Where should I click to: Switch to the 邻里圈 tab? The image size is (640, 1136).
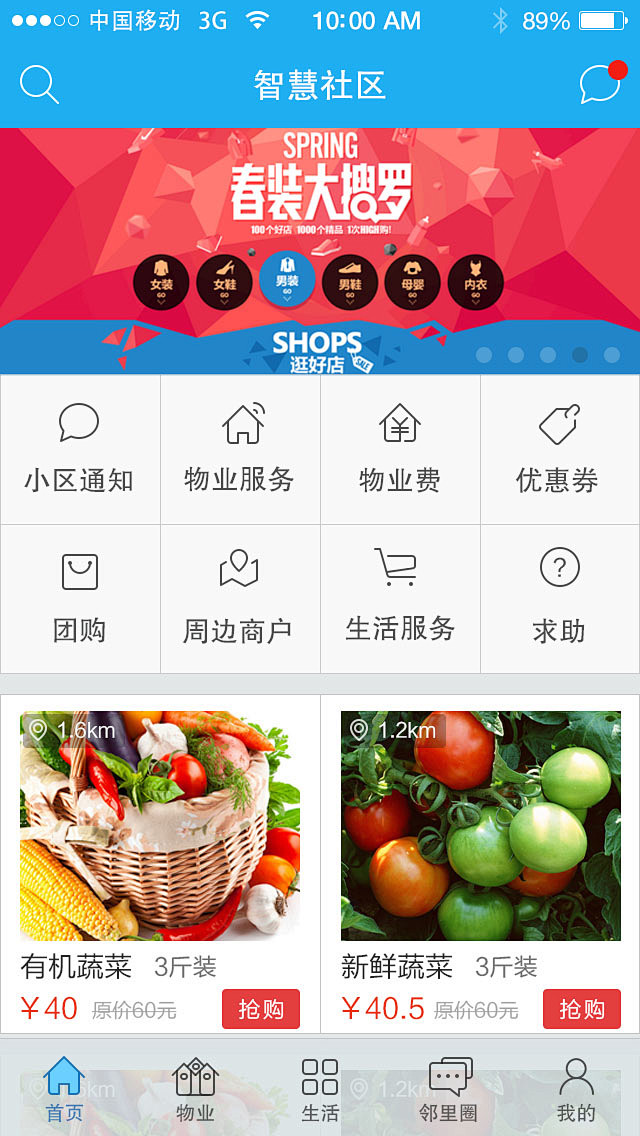coord(449,1089)
